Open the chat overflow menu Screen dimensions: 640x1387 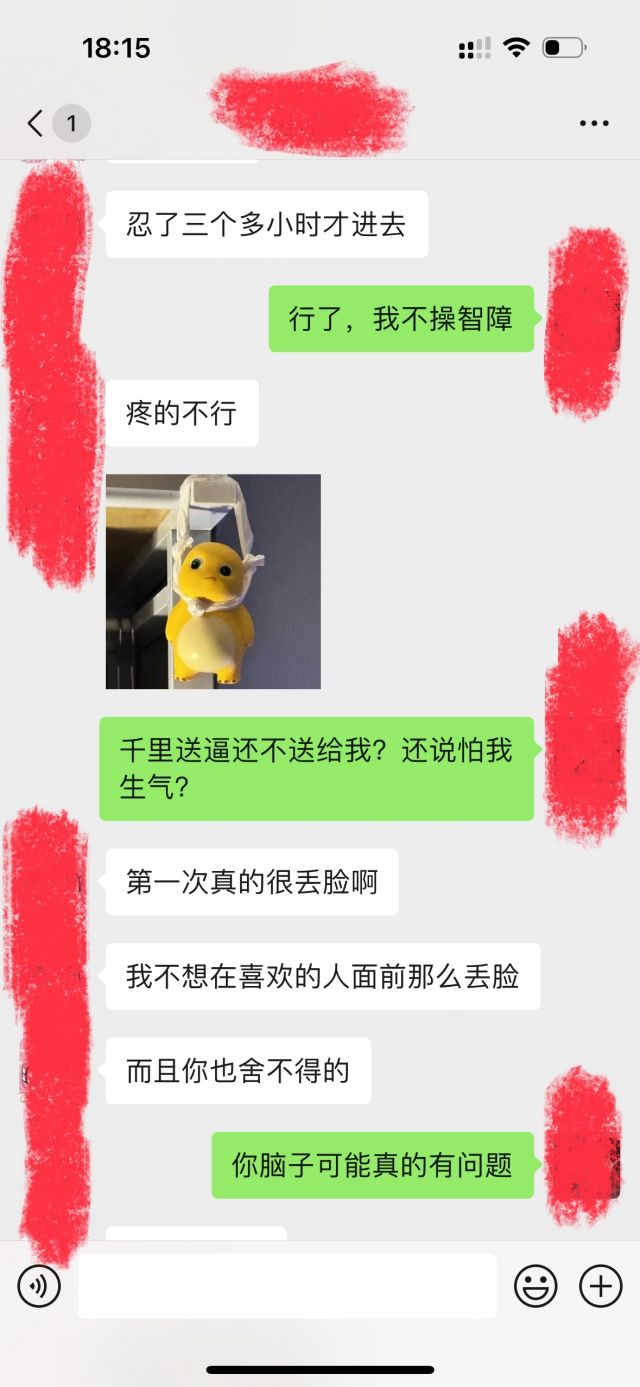[x=594, y=124]
